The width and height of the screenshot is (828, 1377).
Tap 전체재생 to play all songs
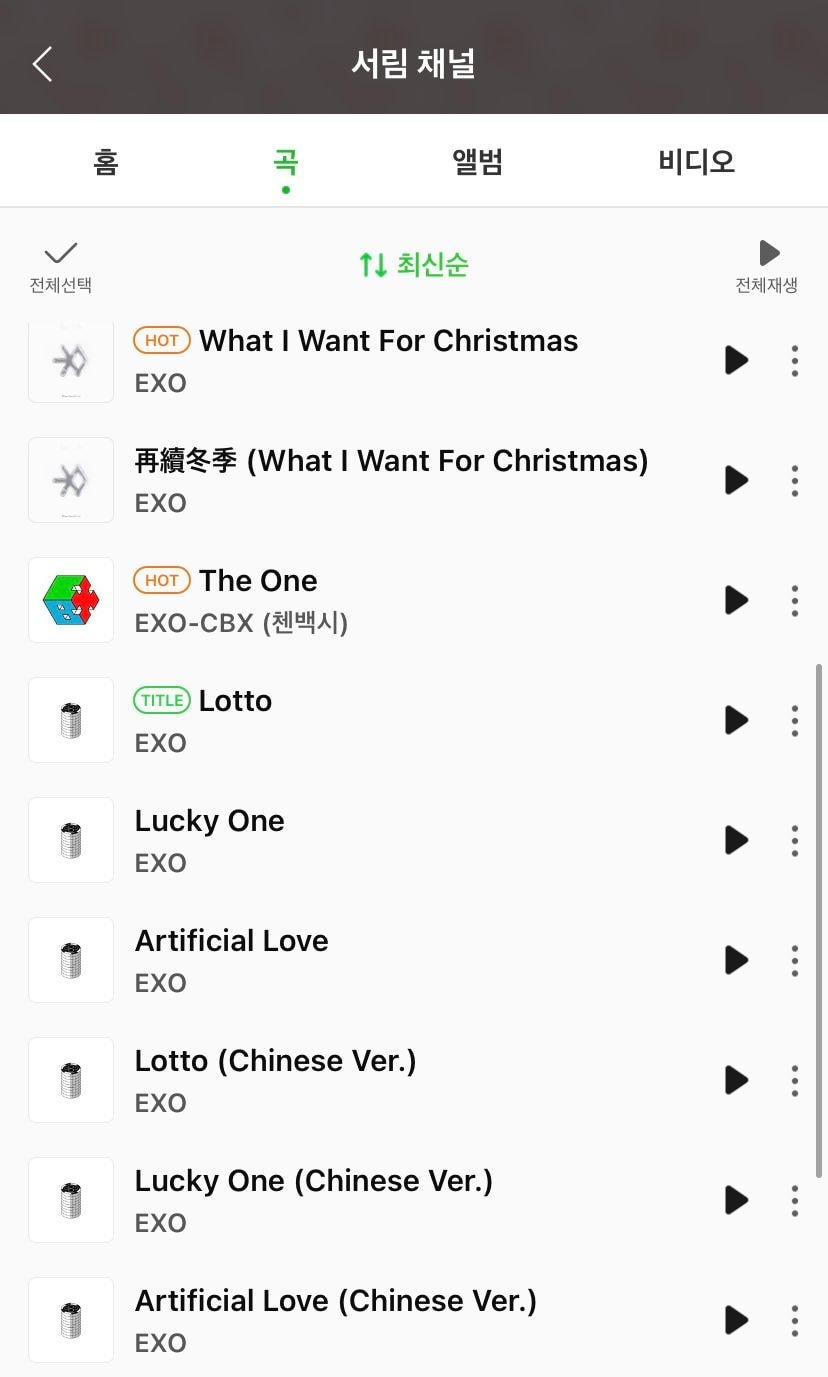coord(767,265)
